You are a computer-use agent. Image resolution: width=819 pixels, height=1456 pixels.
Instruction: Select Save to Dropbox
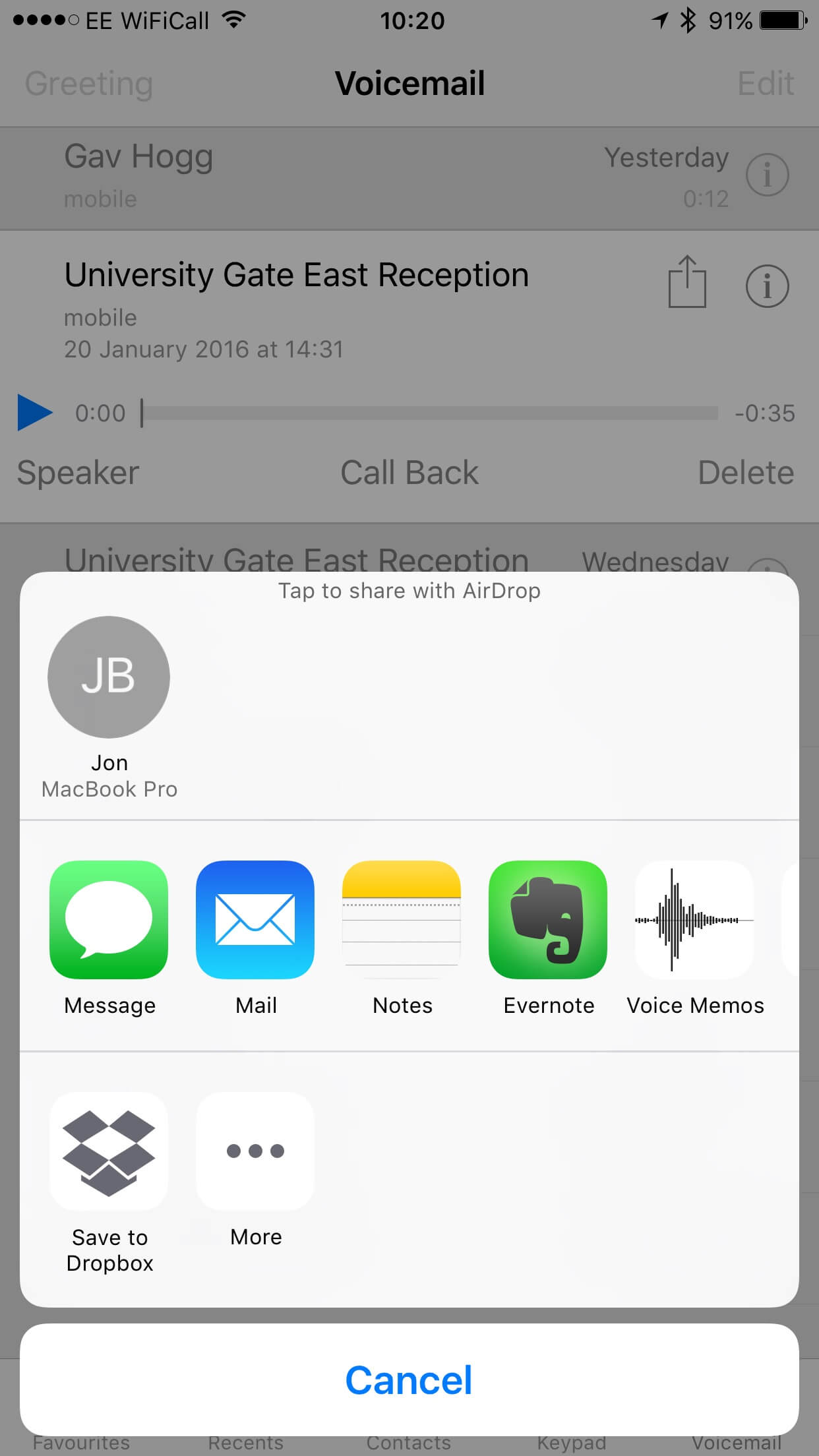(x=109, y=1151)
